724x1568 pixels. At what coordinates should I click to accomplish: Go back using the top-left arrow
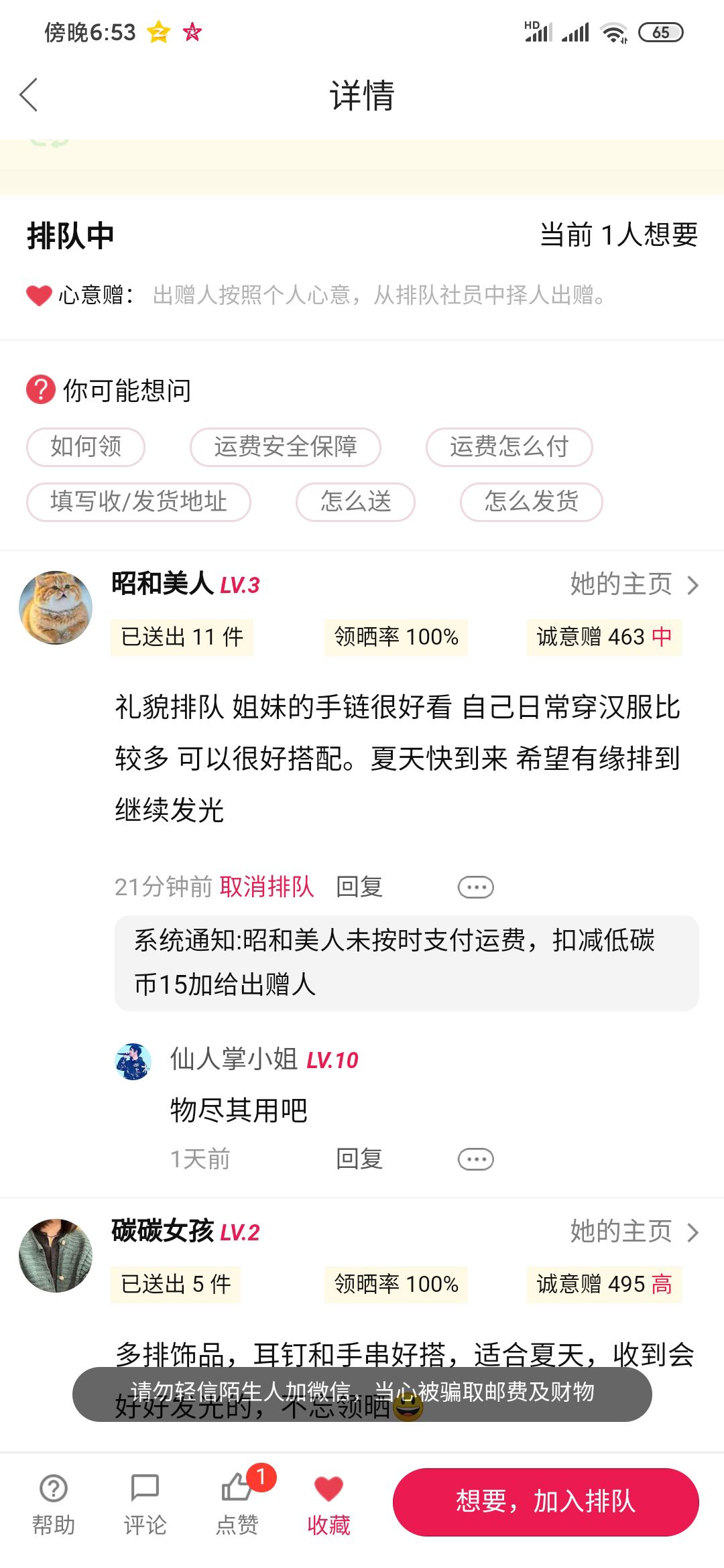(29, 94)
